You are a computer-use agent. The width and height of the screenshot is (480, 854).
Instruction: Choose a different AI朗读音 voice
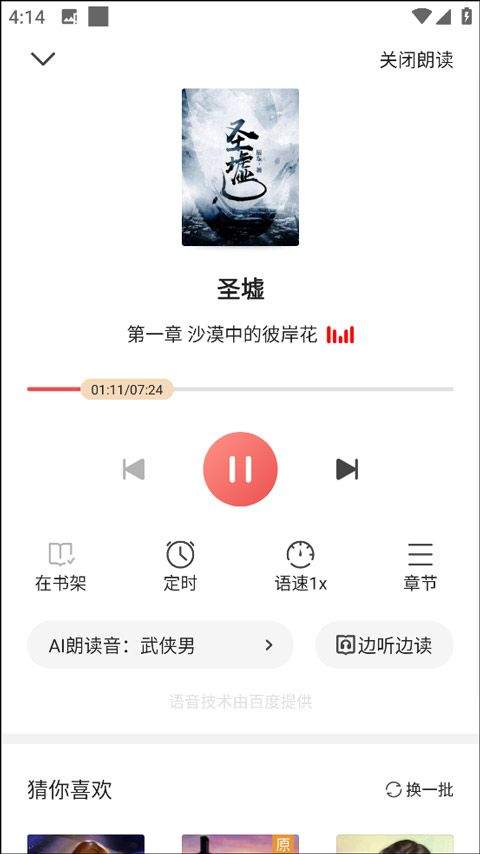click(160, 645)
